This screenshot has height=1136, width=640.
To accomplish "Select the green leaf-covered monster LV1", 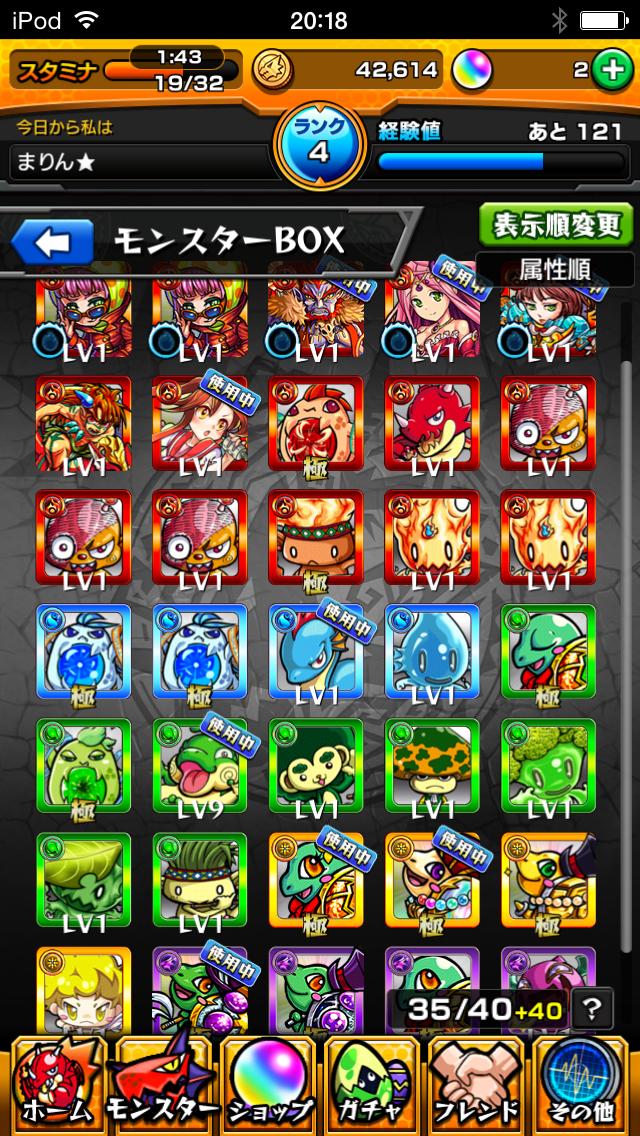I will [x=84, y=879].
